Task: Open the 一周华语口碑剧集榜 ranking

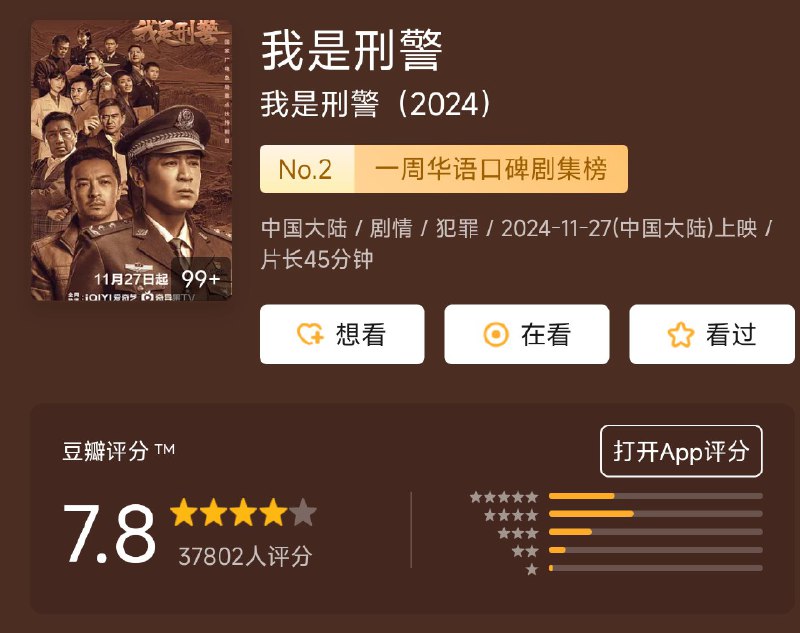Action: [x=490, y=170]
